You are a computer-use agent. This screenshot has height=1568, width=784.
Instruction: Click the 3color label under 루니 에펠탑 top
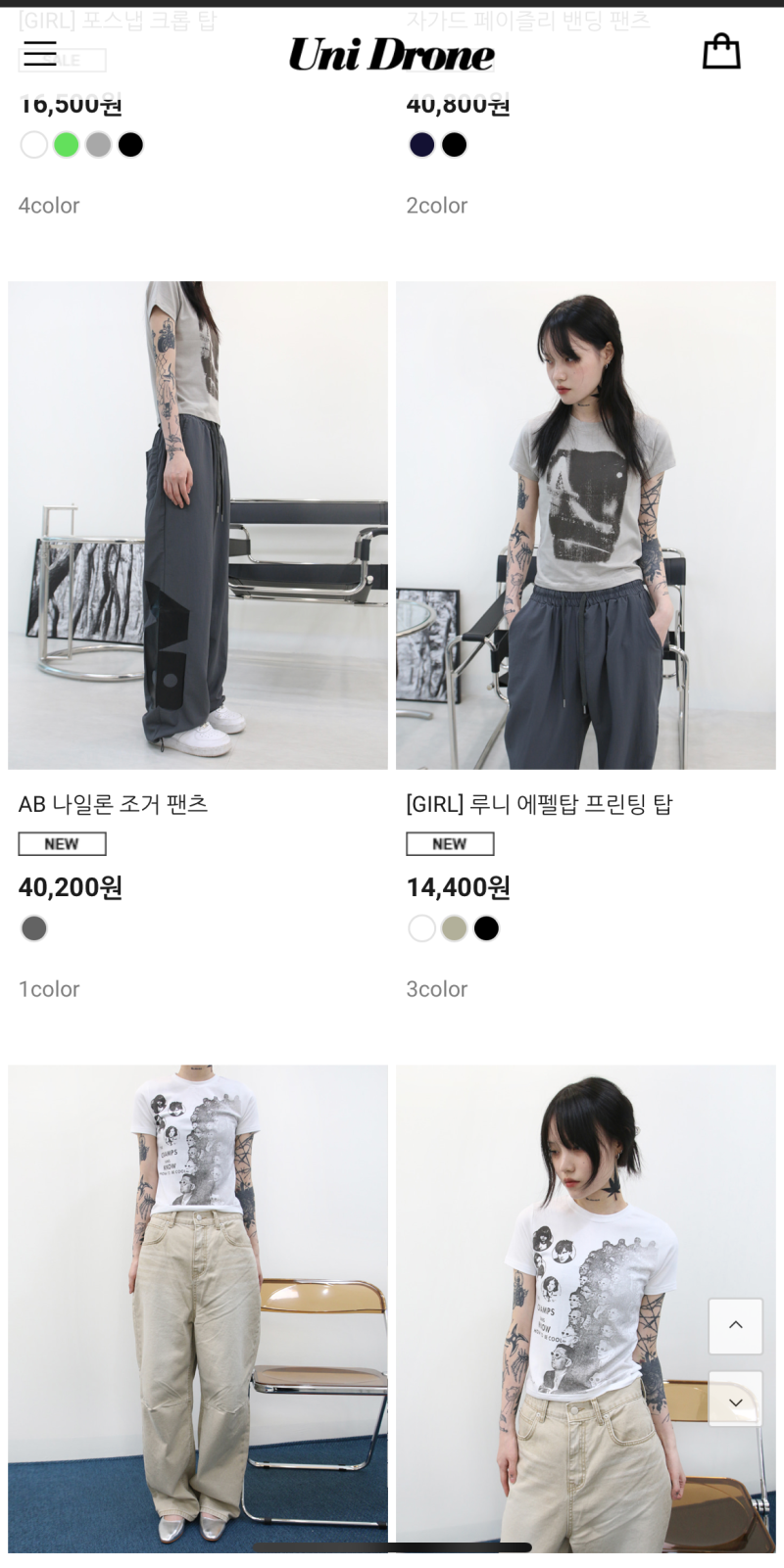point(436,989)
